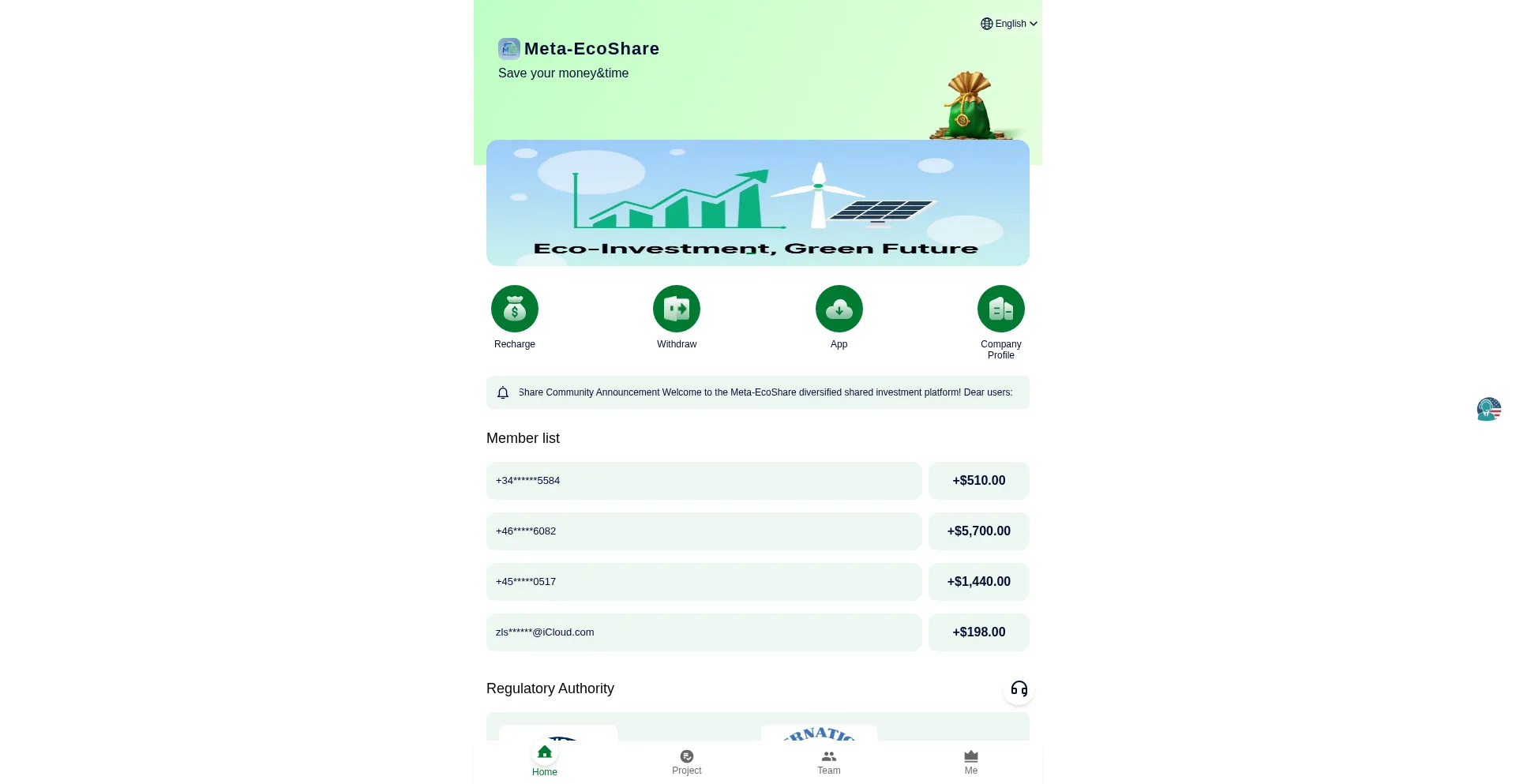The image size is (1516, 784).
Task: Open the English language dropdown
Action: point(1009,24)
